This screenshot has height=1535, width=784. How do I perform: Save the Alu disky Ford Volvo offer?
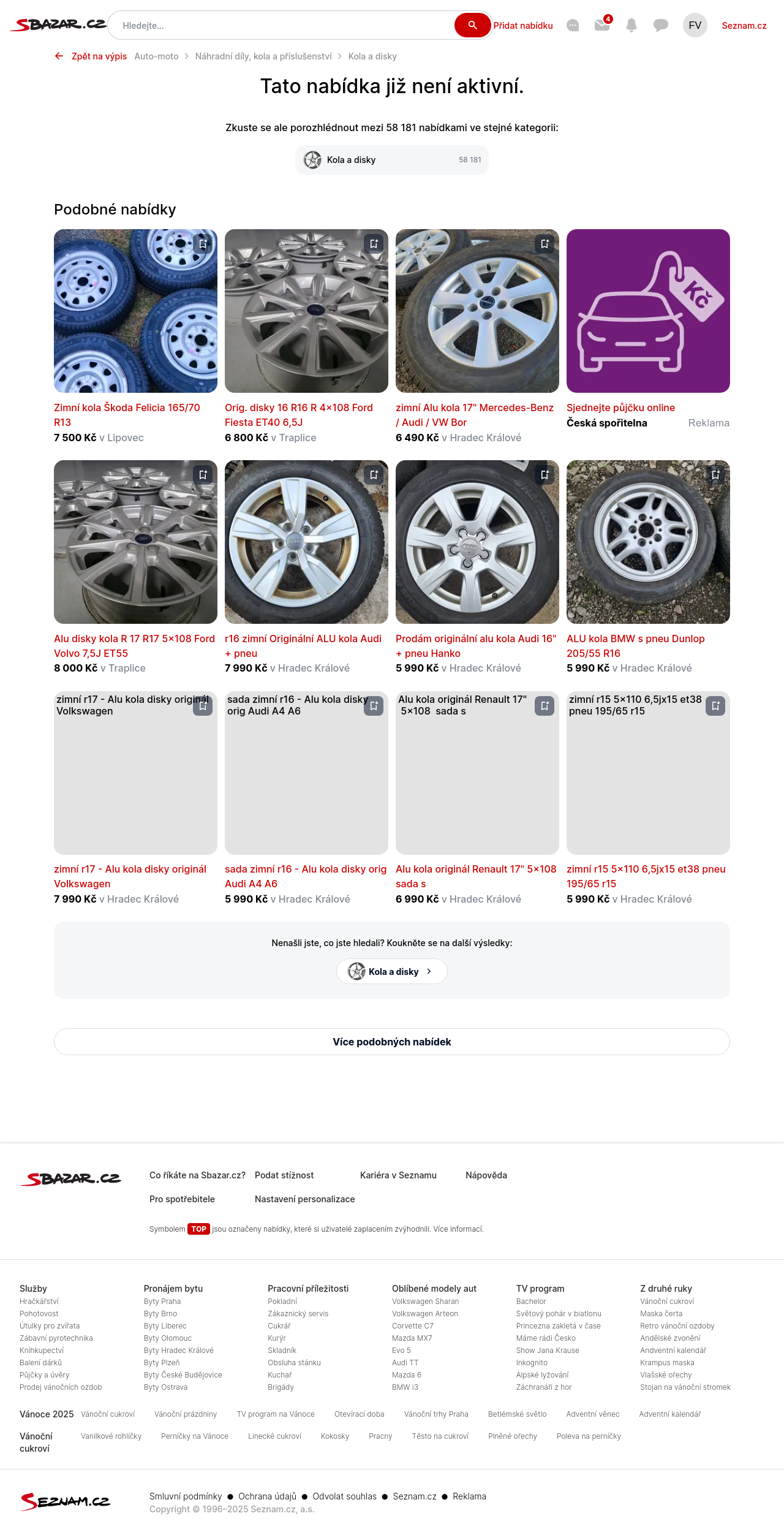[203, 475]
